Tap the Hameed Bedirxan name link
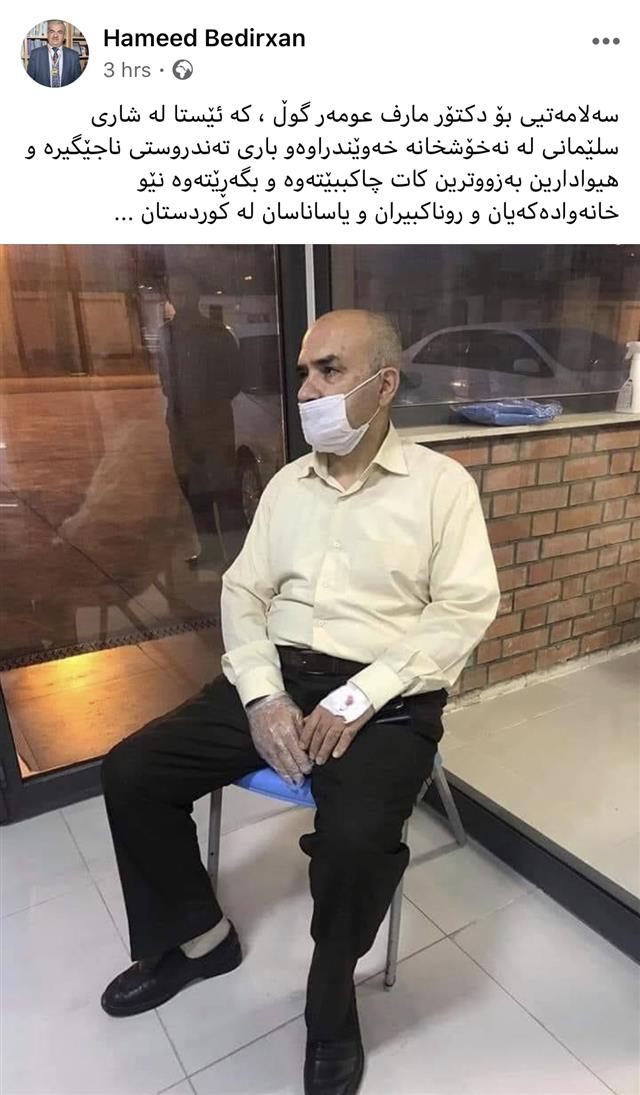Viewport: 640px width, 1095px height. click(x=204, y=39)
